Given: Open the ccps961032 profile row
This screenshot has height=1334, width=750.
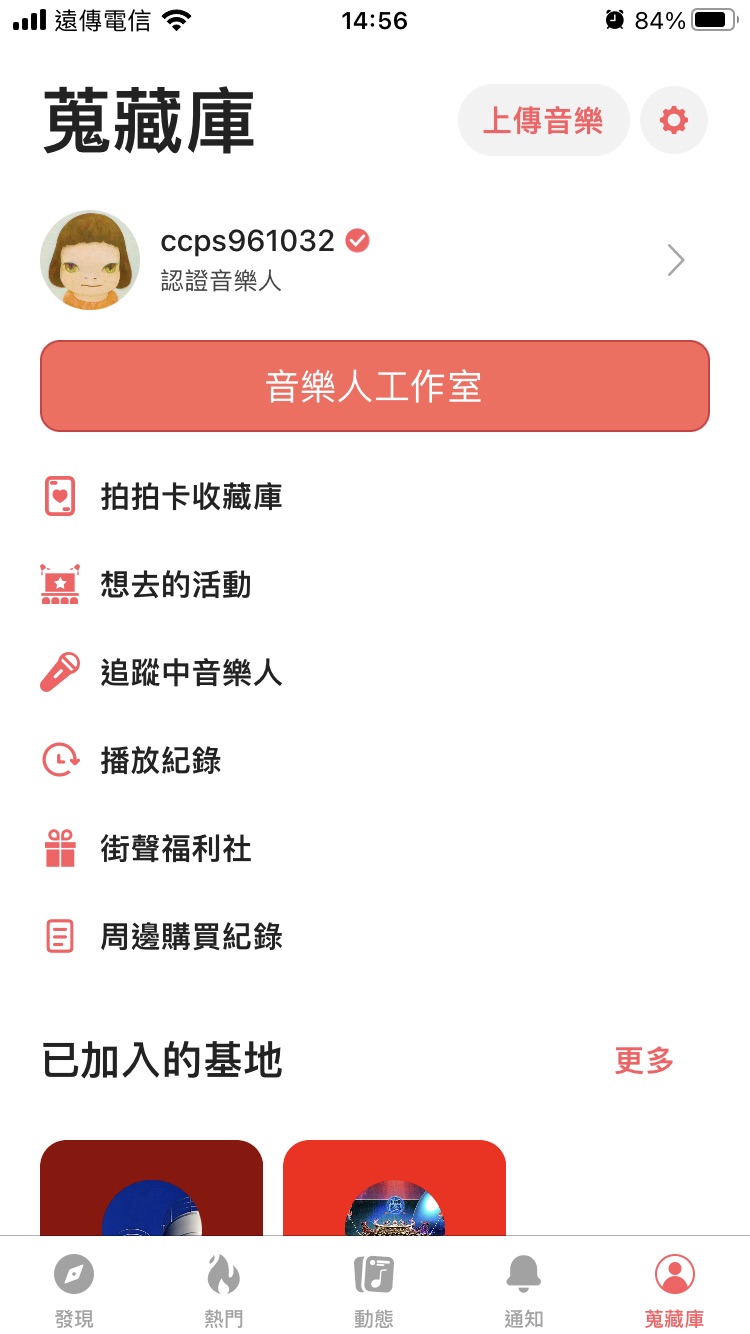Looking at the screenshot, I should pos(373,260).
